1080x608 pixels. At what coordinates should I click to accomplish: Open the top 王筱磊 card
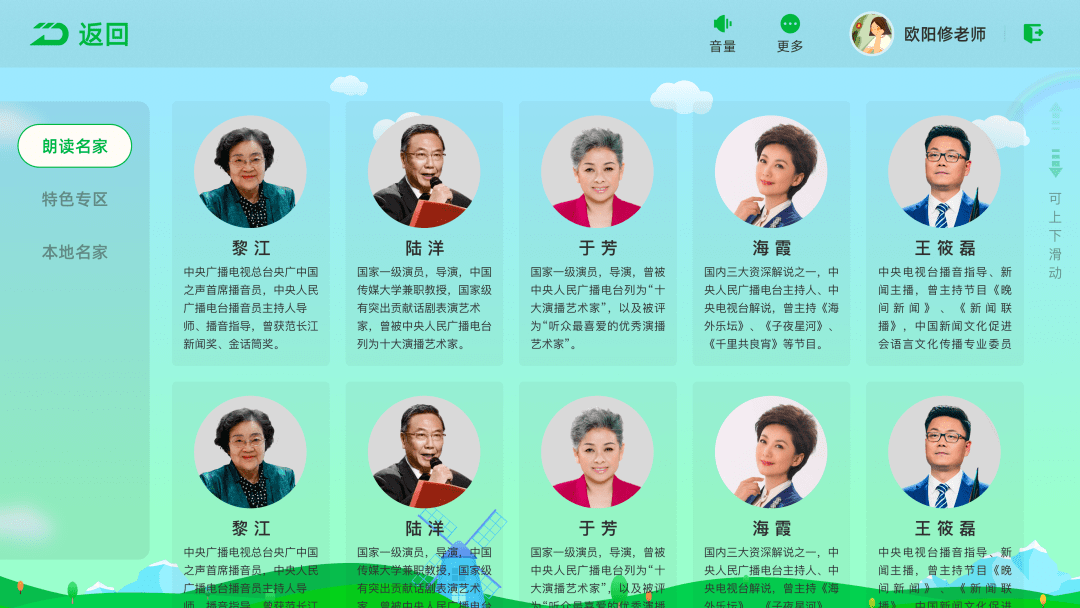(x=944, y=233)
